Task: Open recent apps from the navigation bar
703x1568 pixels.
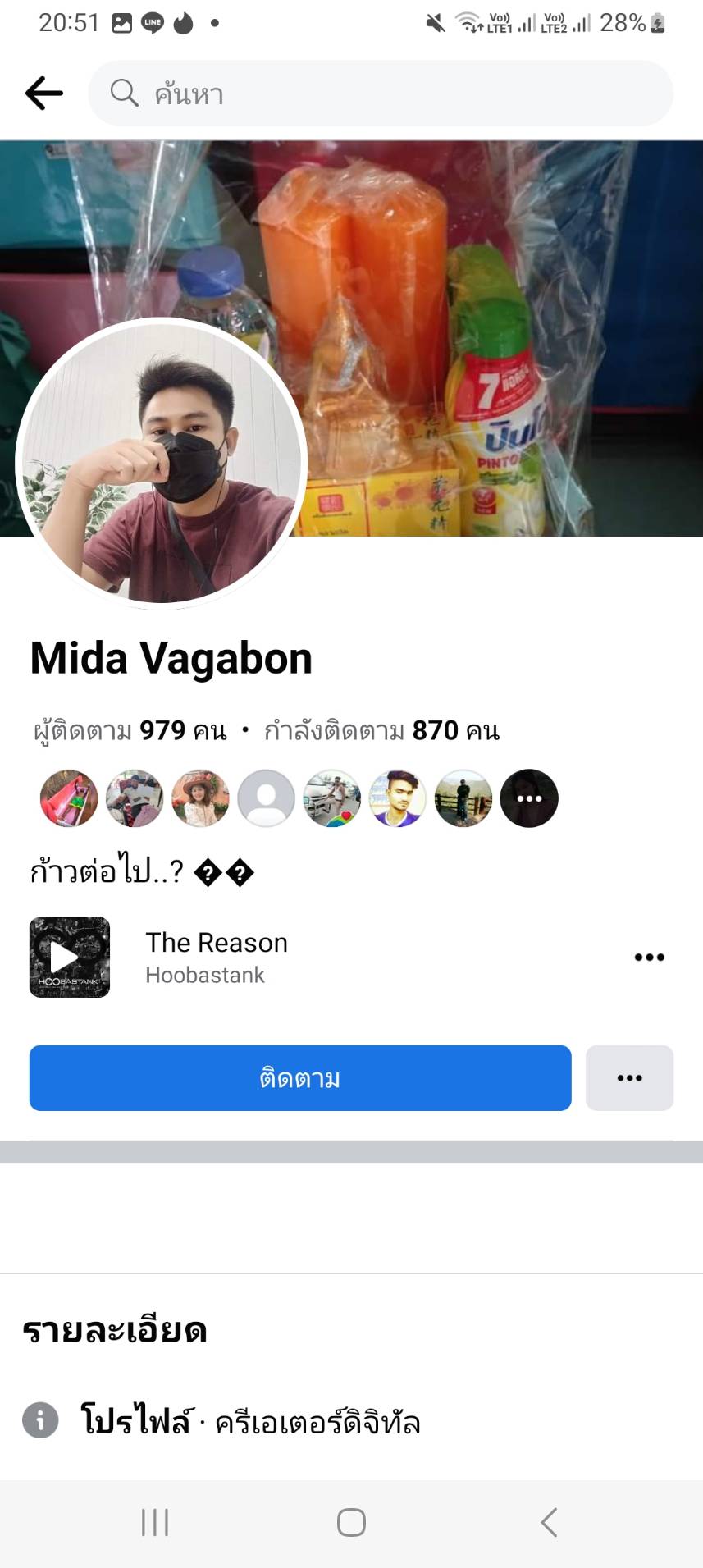Action: [155, 1523]
